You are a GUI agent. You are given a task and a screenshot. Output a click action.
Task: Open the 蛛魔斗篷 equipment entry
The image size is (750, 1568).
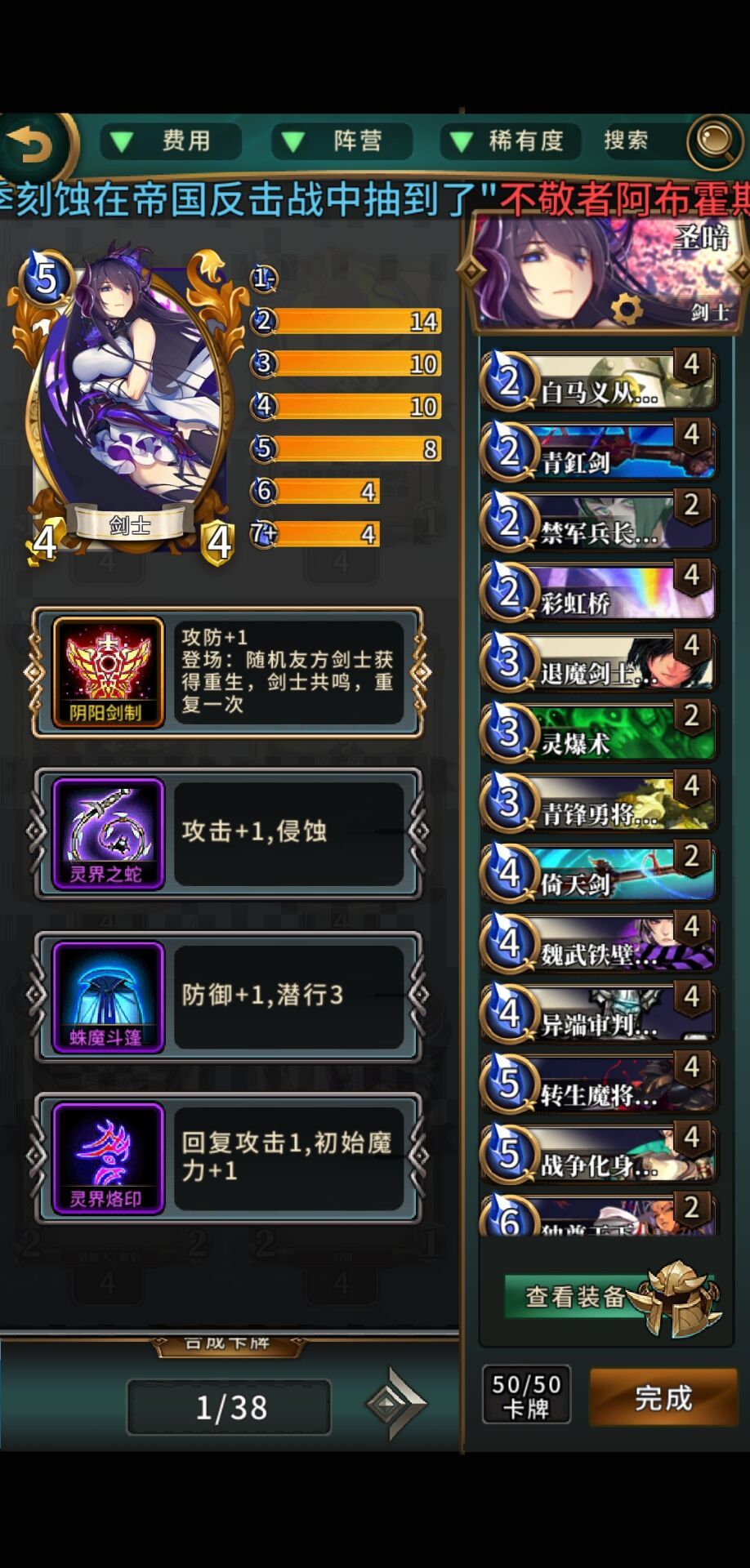228,996
